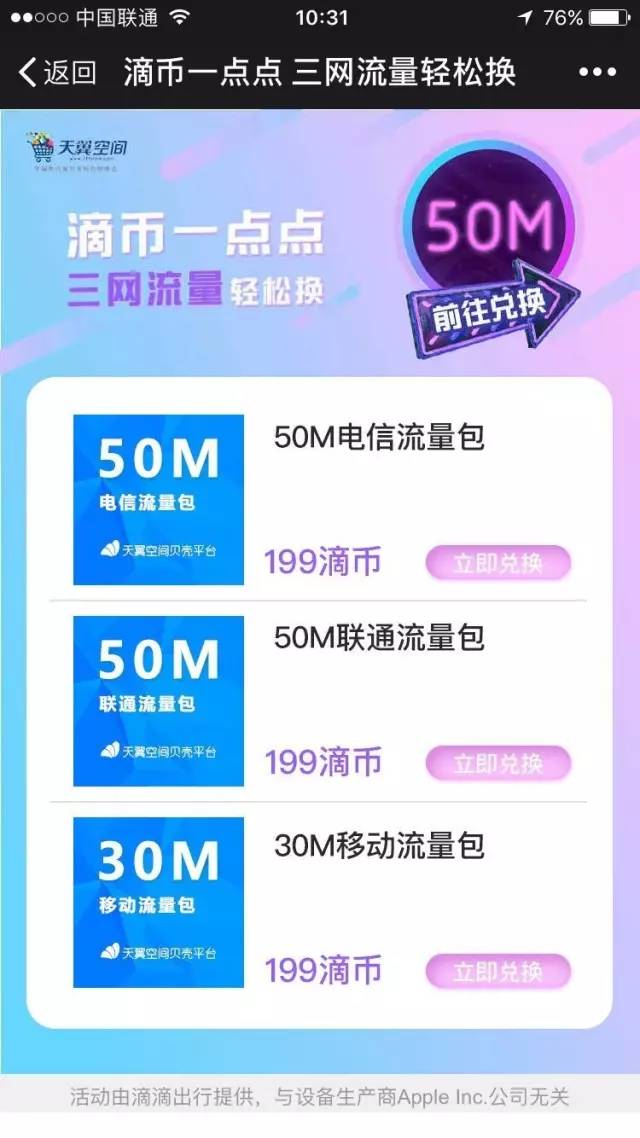Open the three-dot overflow menu
640x1138 pixels.
(597, 72)
